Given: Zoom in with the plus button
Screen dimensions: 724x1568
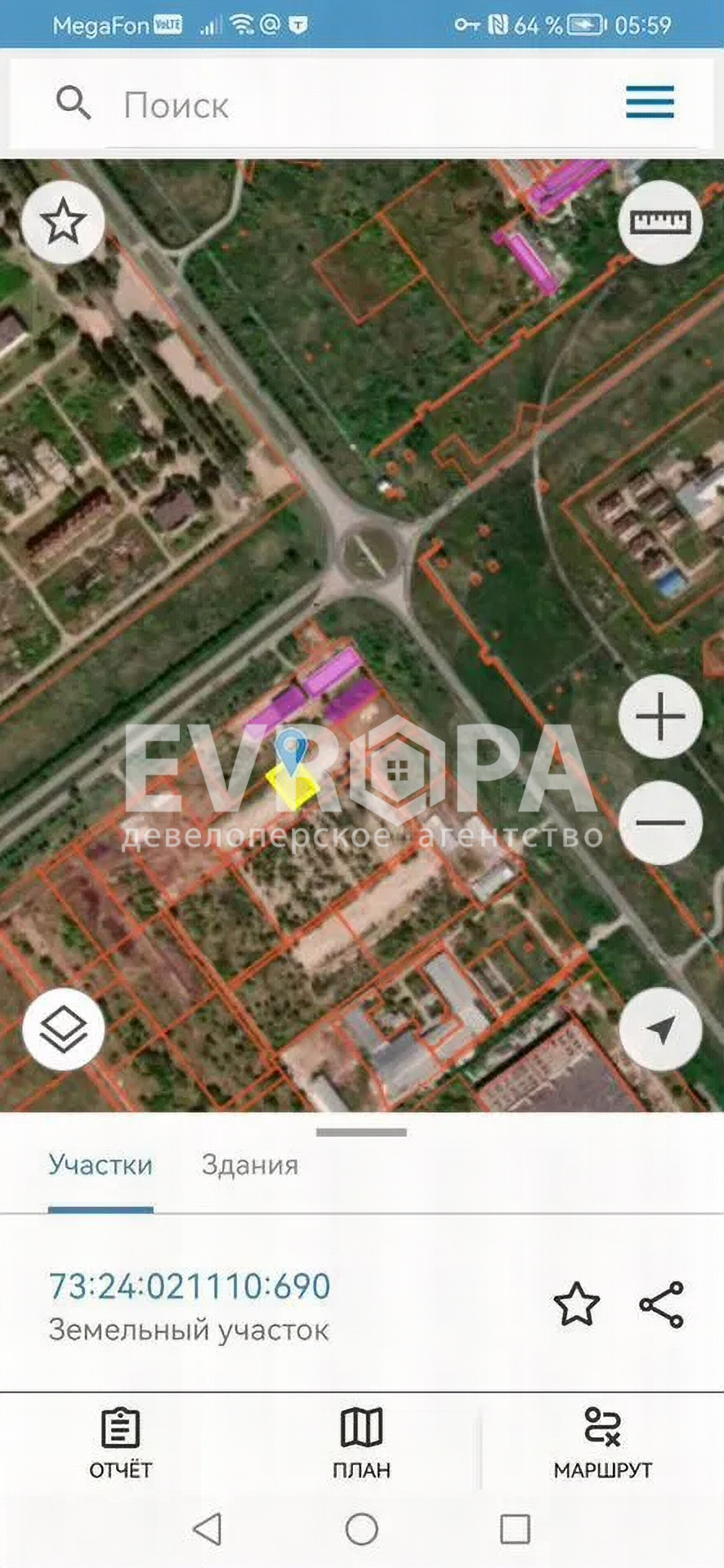Looking at the screenshot, I should point(660,717).
